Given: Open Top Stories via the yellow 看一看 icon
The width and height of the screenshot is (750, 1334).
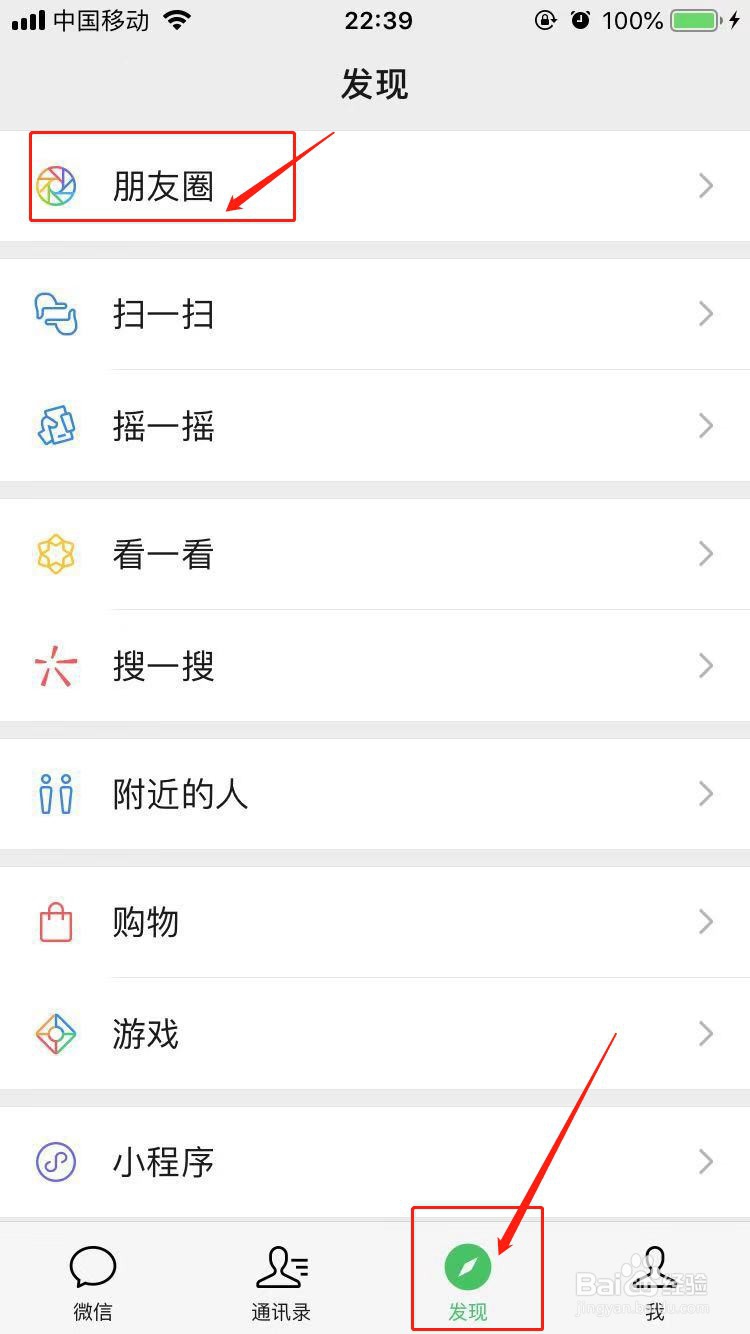Looking at the screenshot, I should 57,553.
